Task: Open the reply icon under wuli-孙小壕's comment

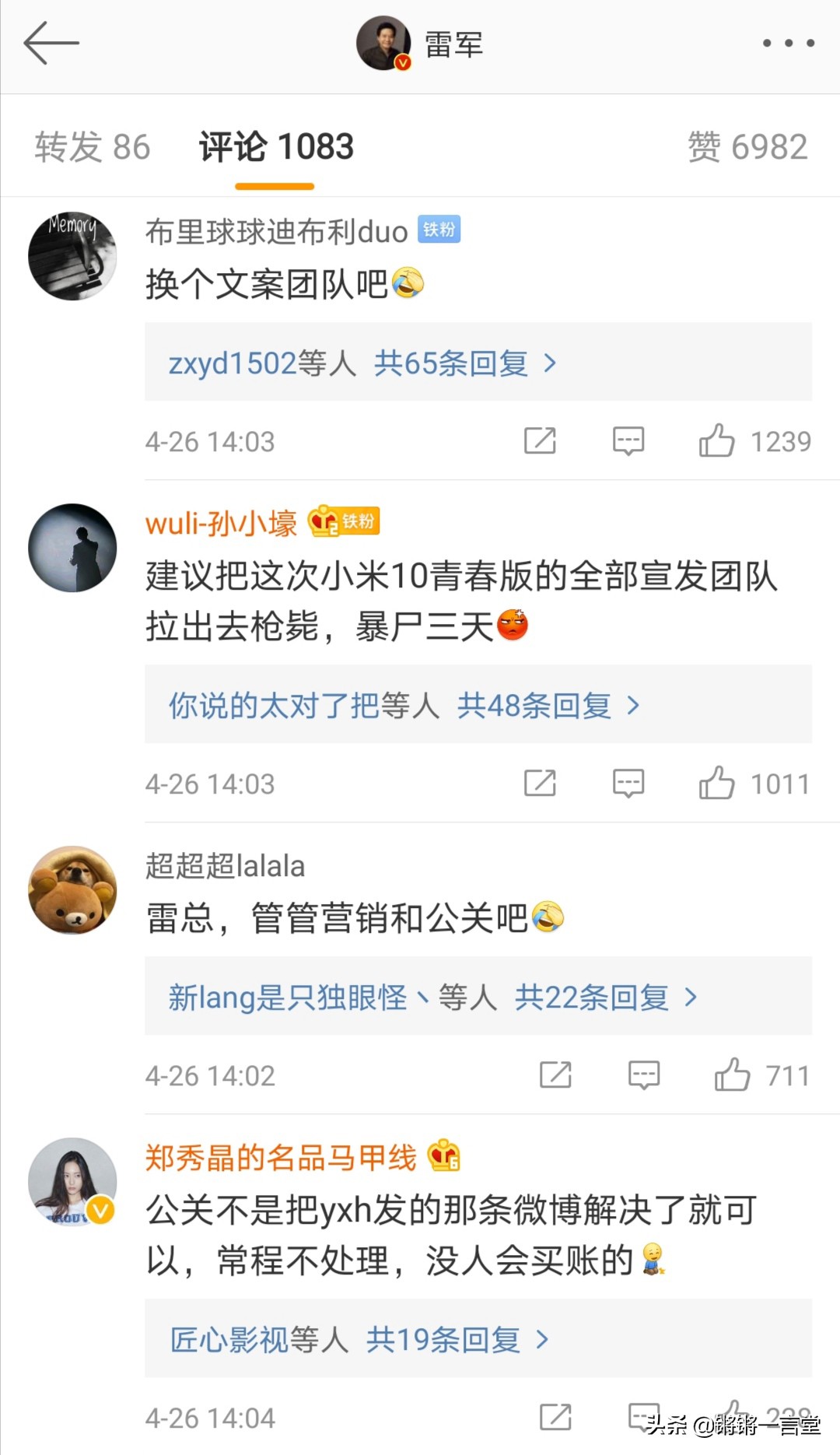Action: click(628, 783)
